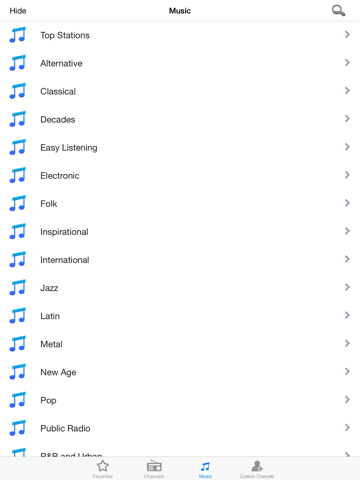This screenshot has width=360, height=480.
Task: Open the search magnifier icon
Action: tap(338, 11)
